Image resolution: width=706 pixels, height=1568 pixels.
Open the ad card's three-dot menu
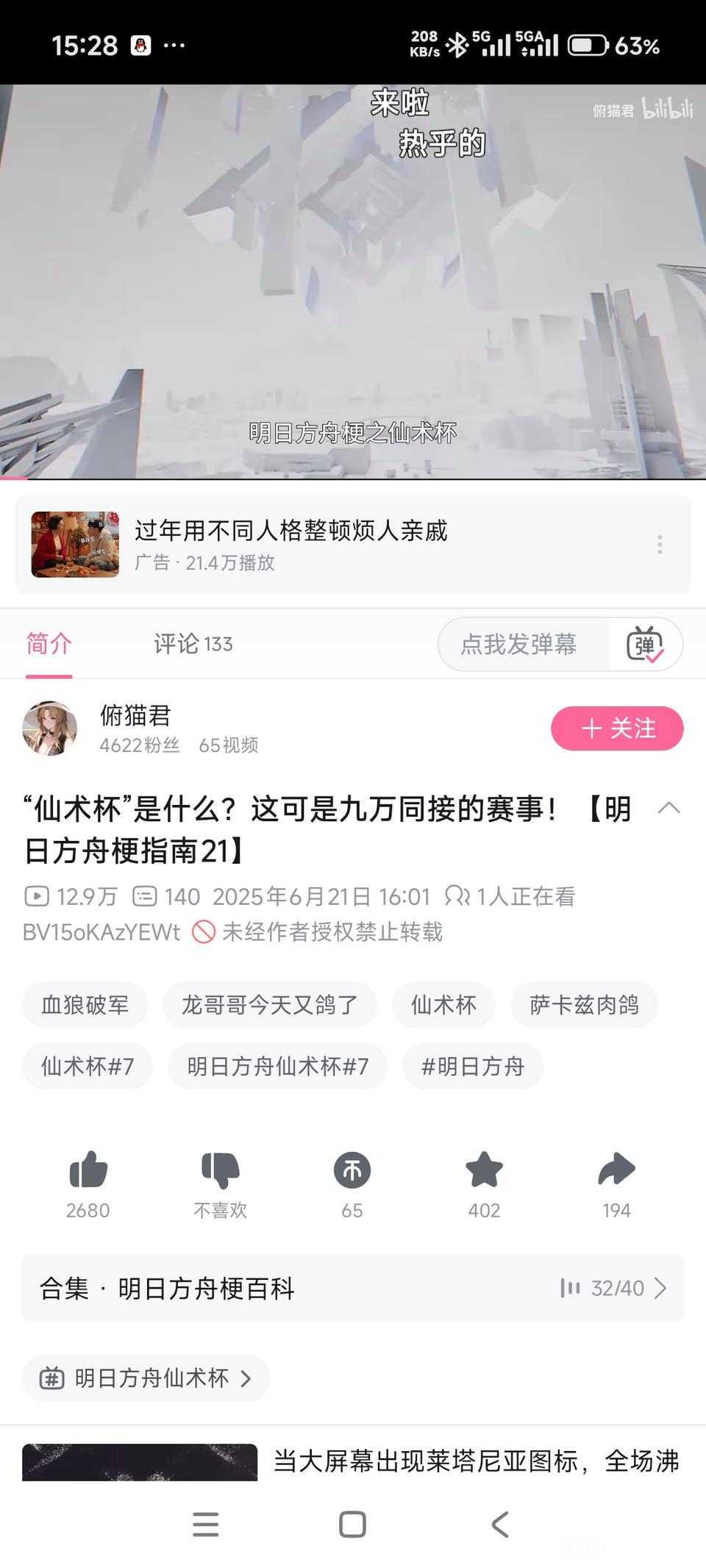pos(660,545)
